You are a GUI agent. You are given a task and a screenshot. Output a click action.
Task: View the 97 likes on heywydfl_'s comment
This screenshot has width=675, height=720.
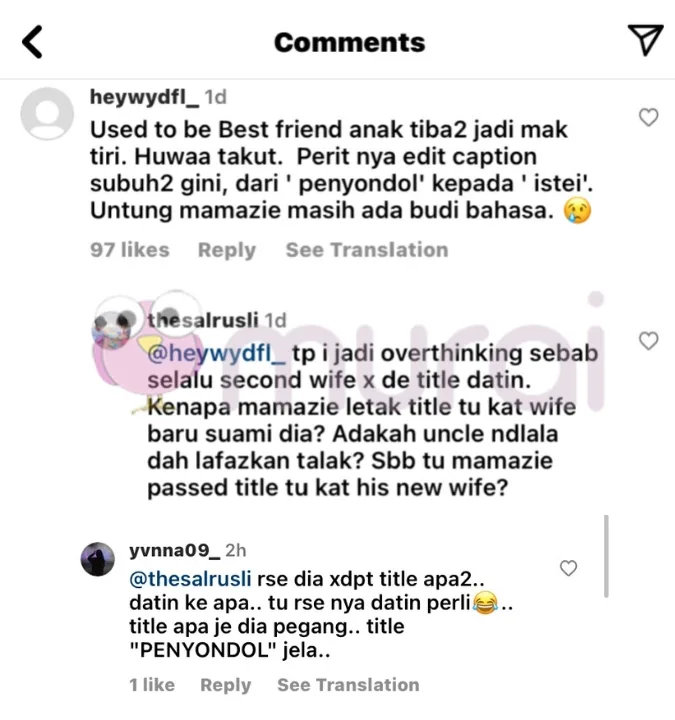tap(129, 250)
